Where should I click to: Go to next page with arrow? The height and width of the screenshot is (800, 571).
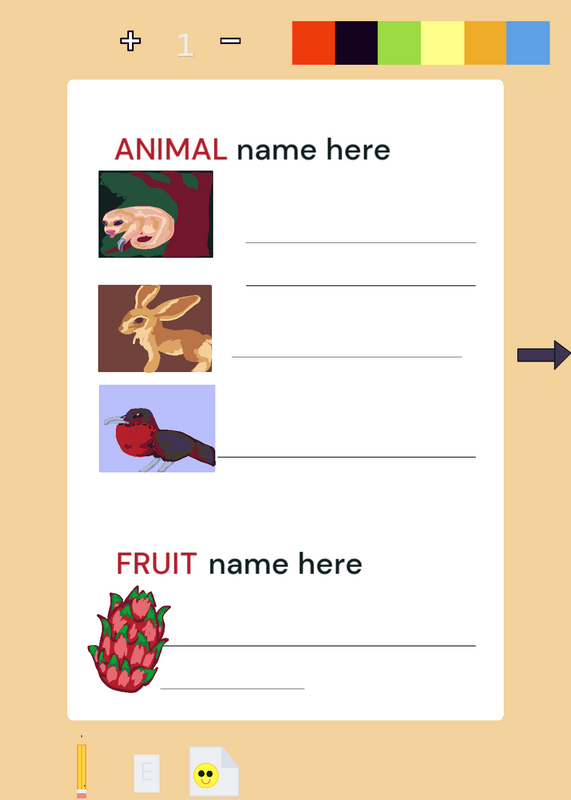pyautogui.click(x=544, y=355)
